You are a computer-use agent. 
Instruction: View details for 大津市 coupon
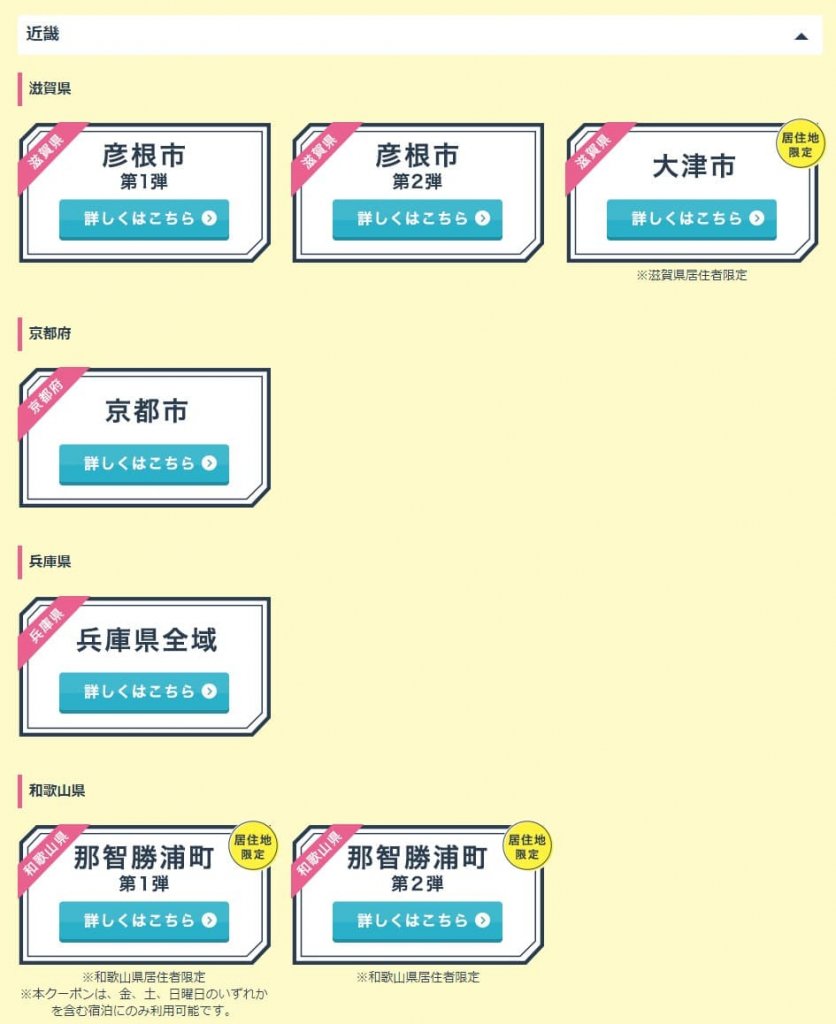coord(691,219)
